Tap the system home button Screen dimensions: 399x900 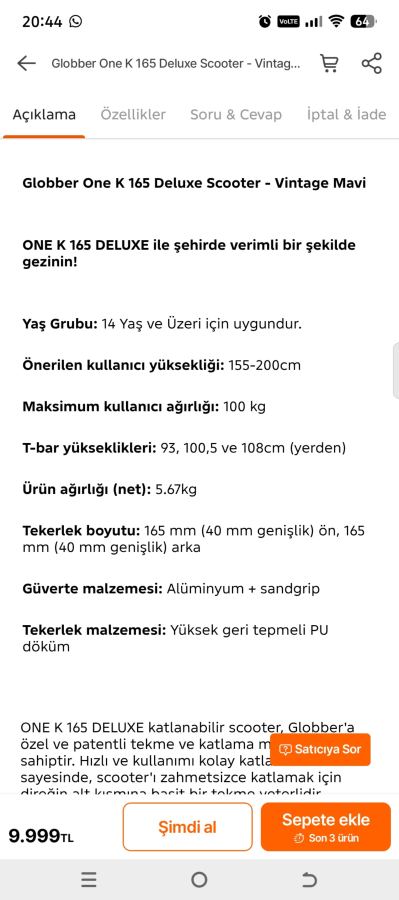coord(199,879)
